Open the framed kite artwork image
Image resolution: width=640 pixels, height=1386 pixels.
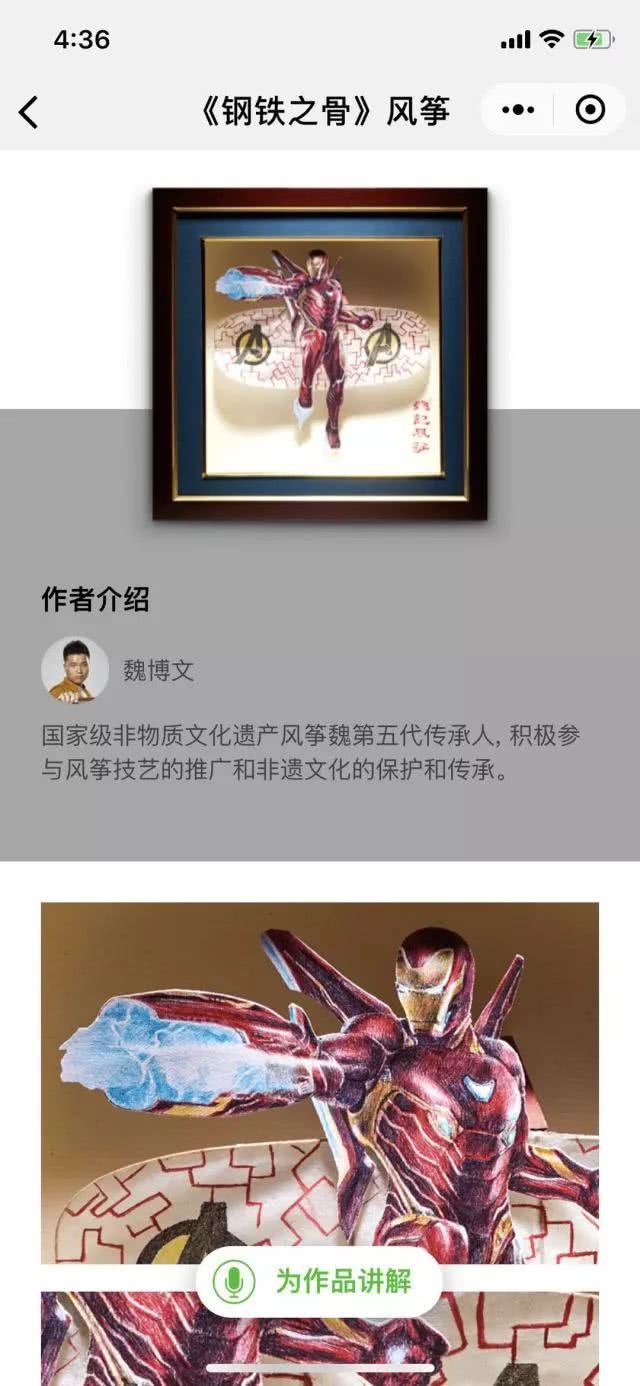point(320,353)
